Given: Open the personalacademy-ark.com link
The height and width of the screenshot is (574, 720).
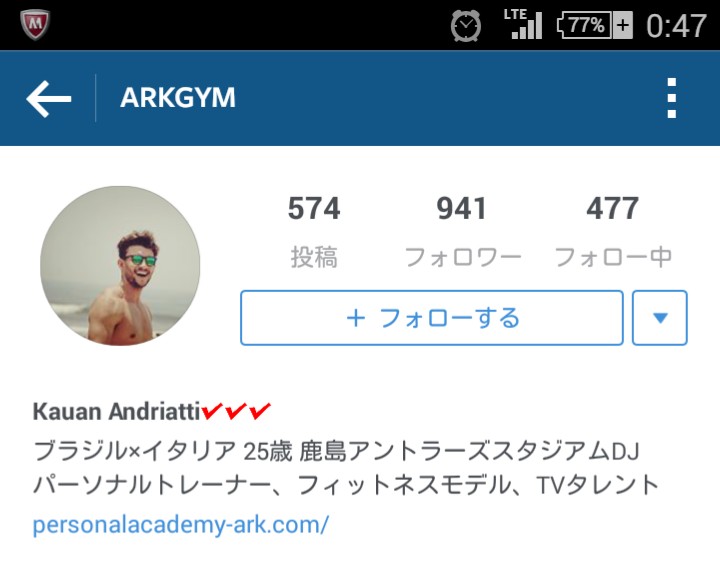Looking at the screenshot, I should (181, 524).
